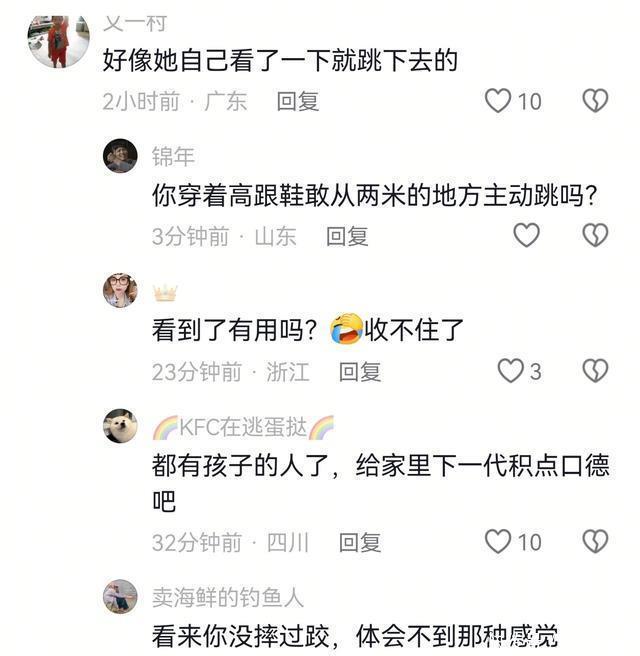
Task: Dislike the comment "看到了有用吗？收不住了"
Action: point(595,372)
